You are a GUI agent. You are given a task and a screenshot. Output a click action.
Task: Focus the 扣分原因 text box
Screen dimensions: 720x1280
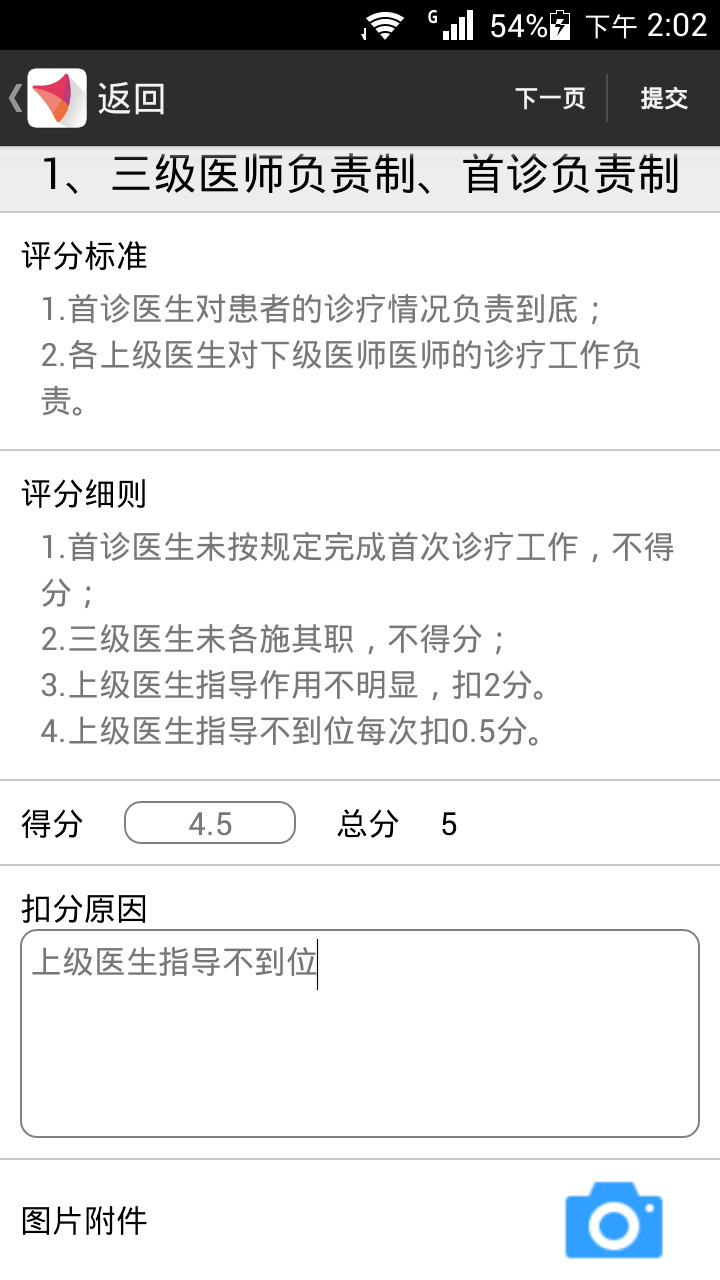(x=360, y=1033)
